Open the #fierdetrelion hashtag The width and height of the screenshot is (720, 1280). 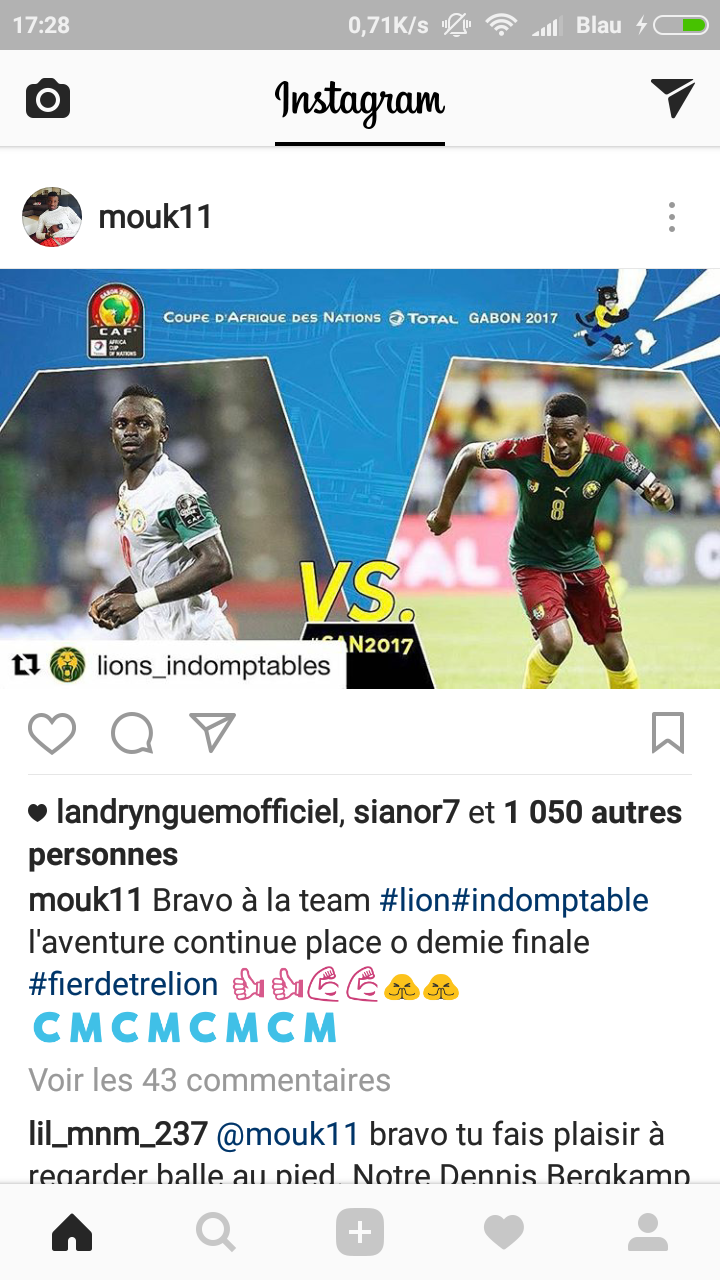123,985
